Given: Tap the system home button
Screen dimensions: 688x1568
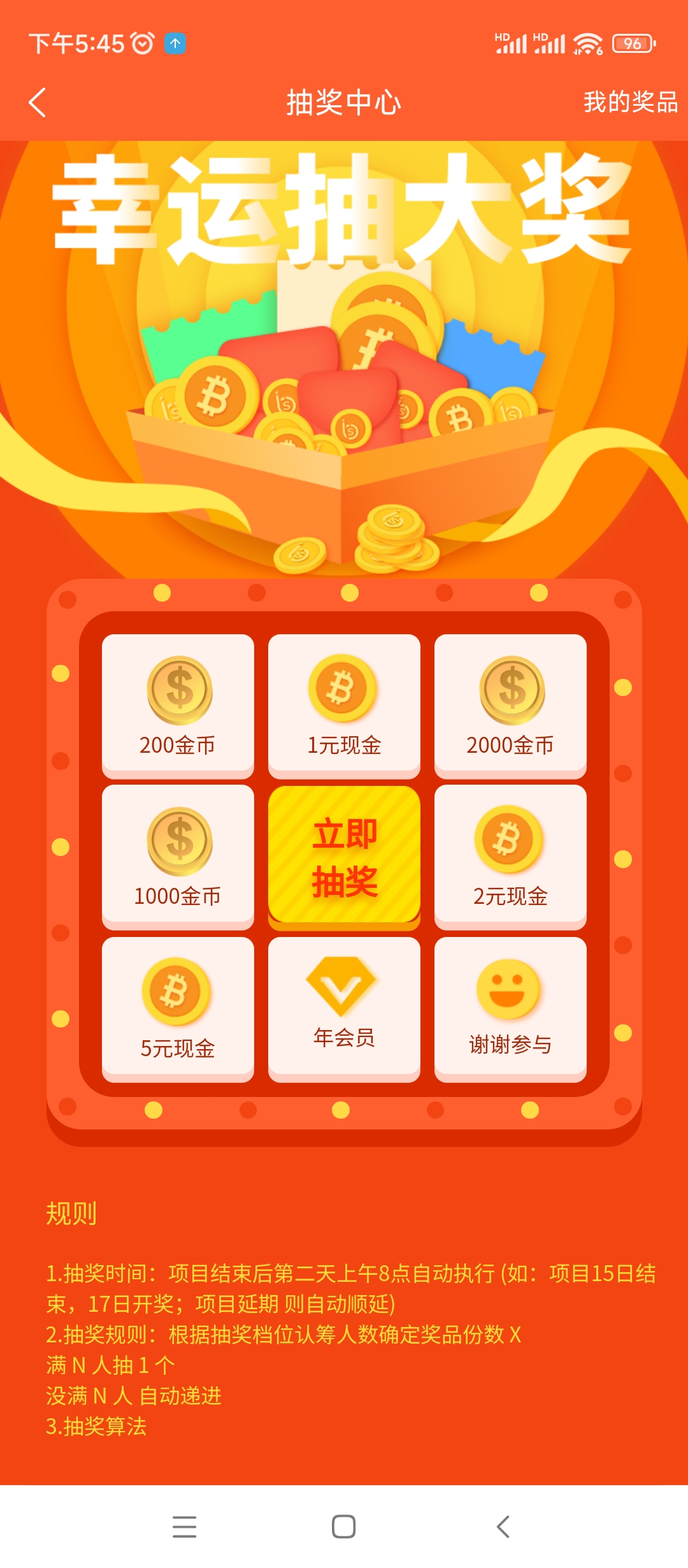Looking at the screenshot, I should [343, 1527].
